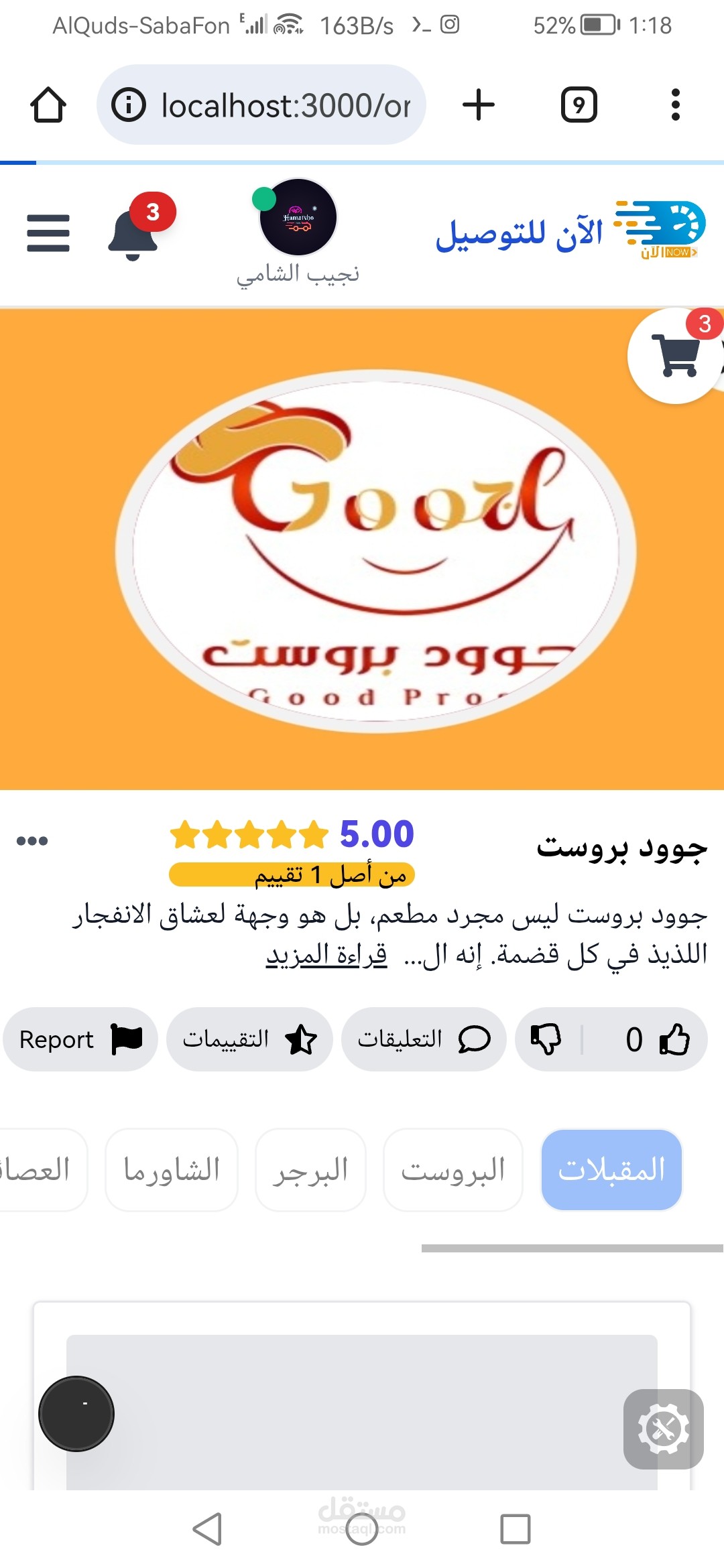Open the hamburger menu
This screenshot has height=1568, width=724.
point(48,233)
